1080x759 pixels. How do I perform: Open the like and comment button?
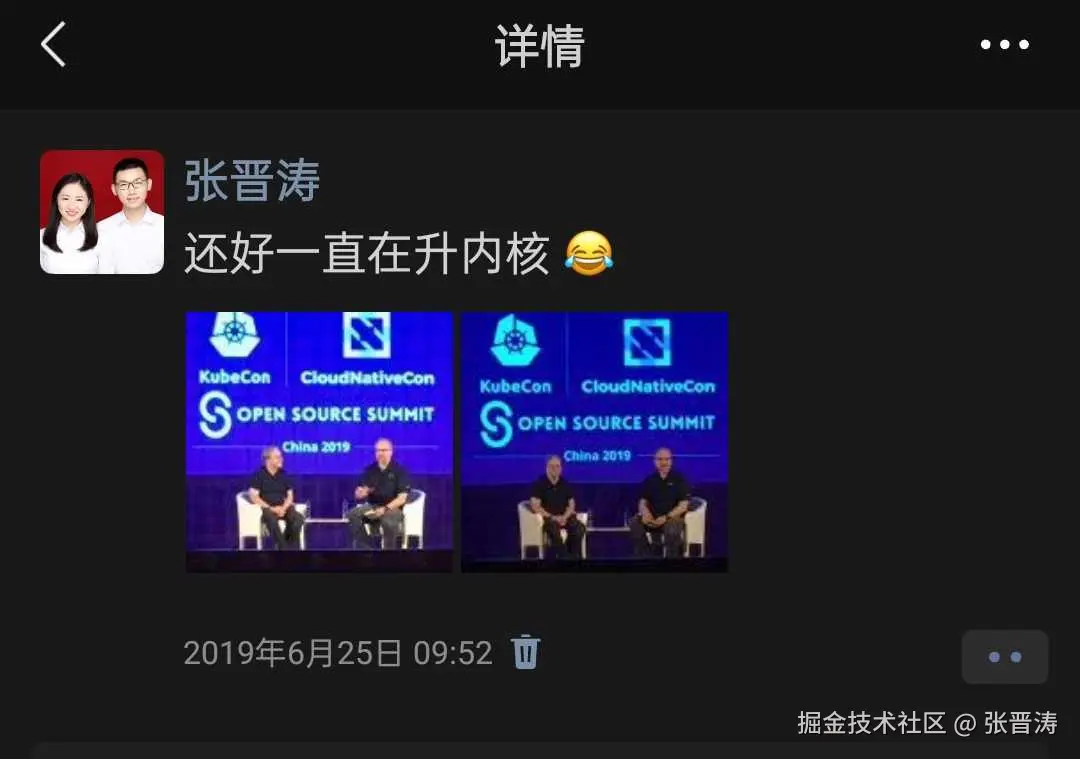coord(1004,657)
